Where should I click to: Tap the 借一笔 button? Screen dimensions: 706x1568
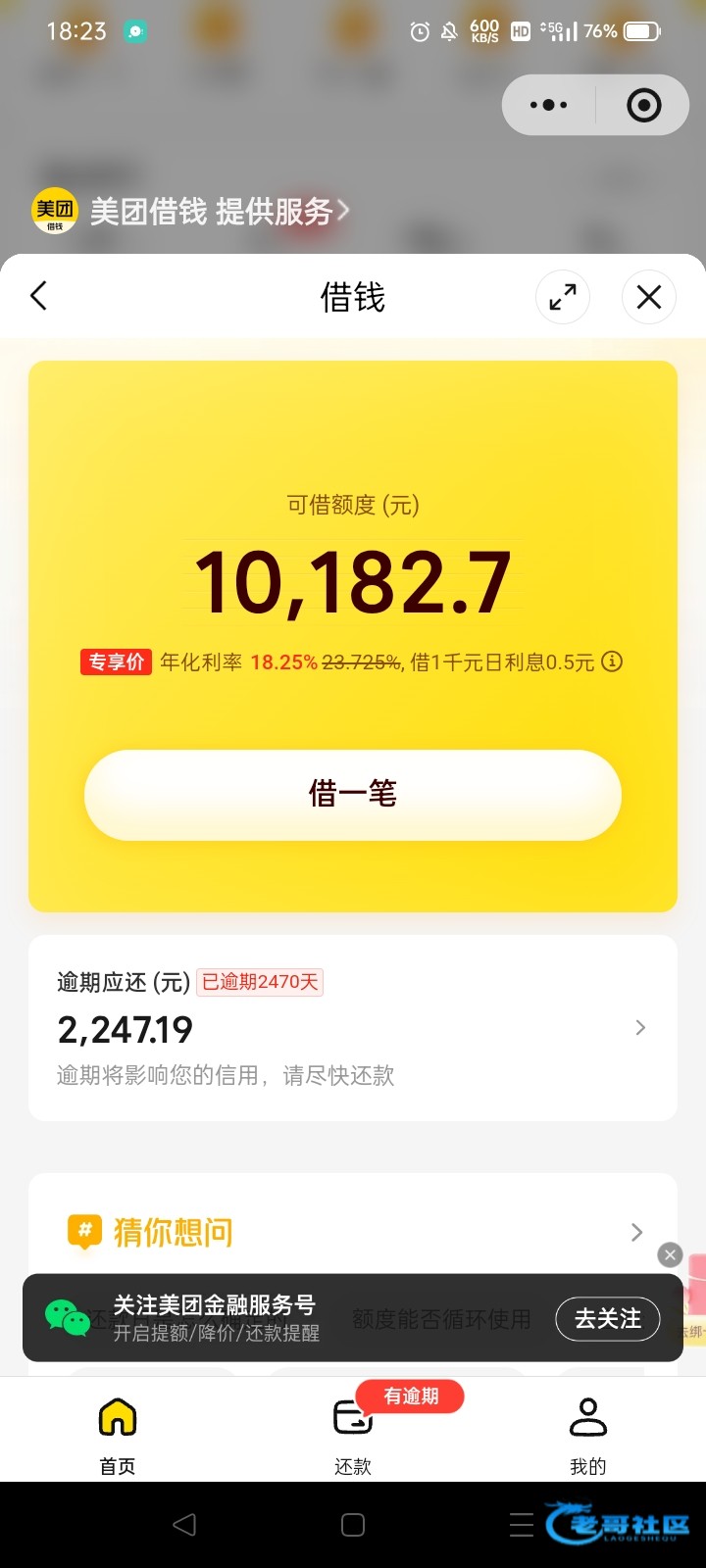[x=353, y=794]
